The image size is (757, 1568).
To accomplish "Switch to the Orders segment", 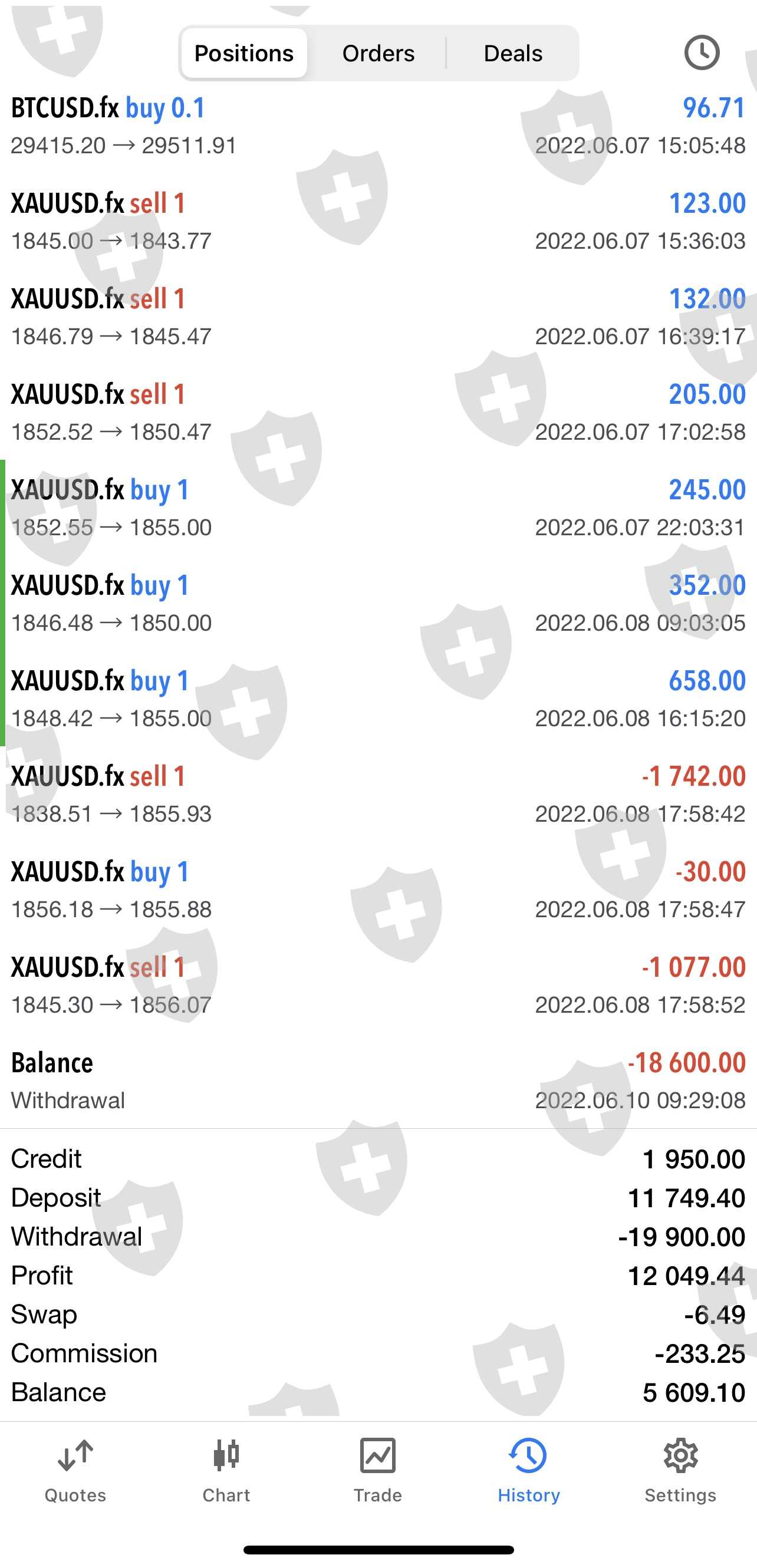I will coord(378,54).
